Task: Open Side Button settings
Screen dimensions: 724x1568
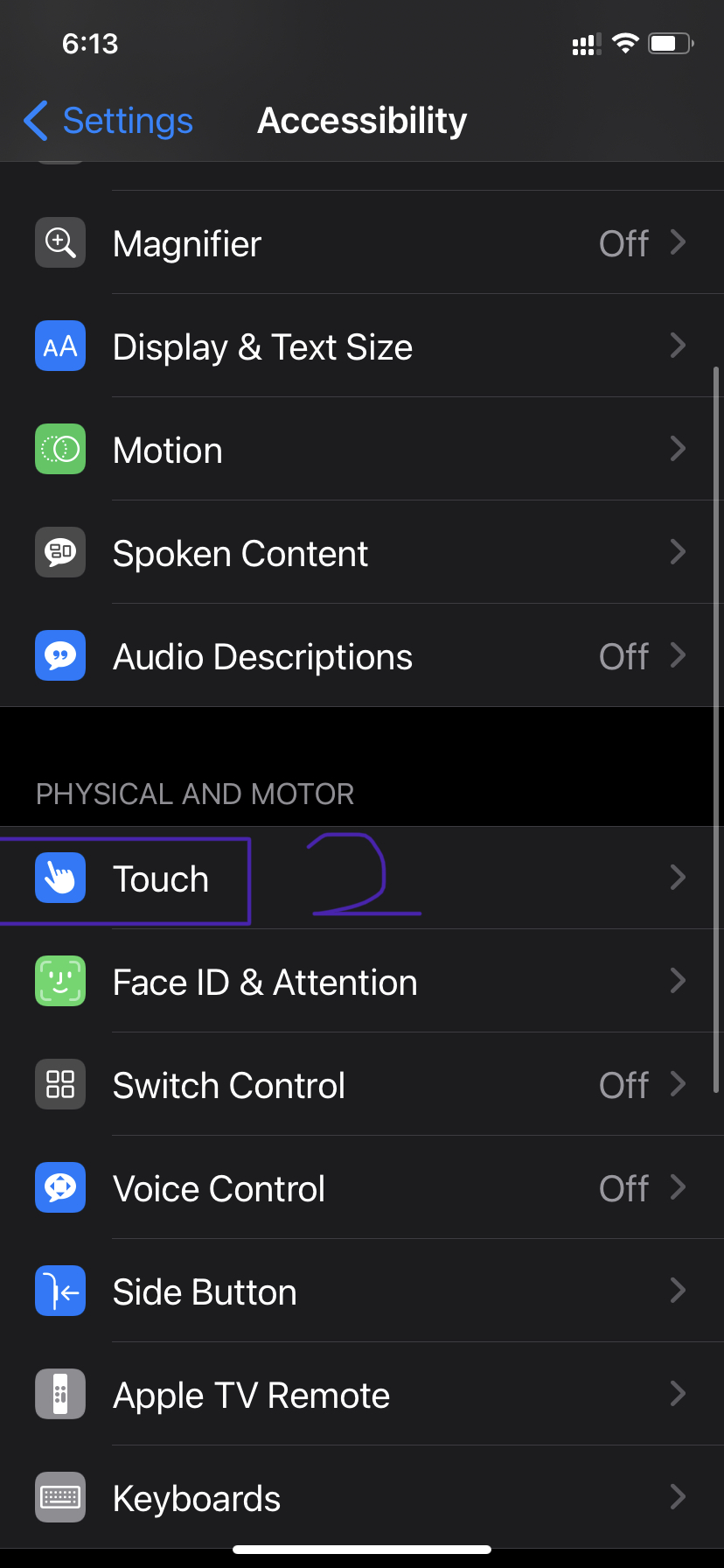Action: (362, 1291)
